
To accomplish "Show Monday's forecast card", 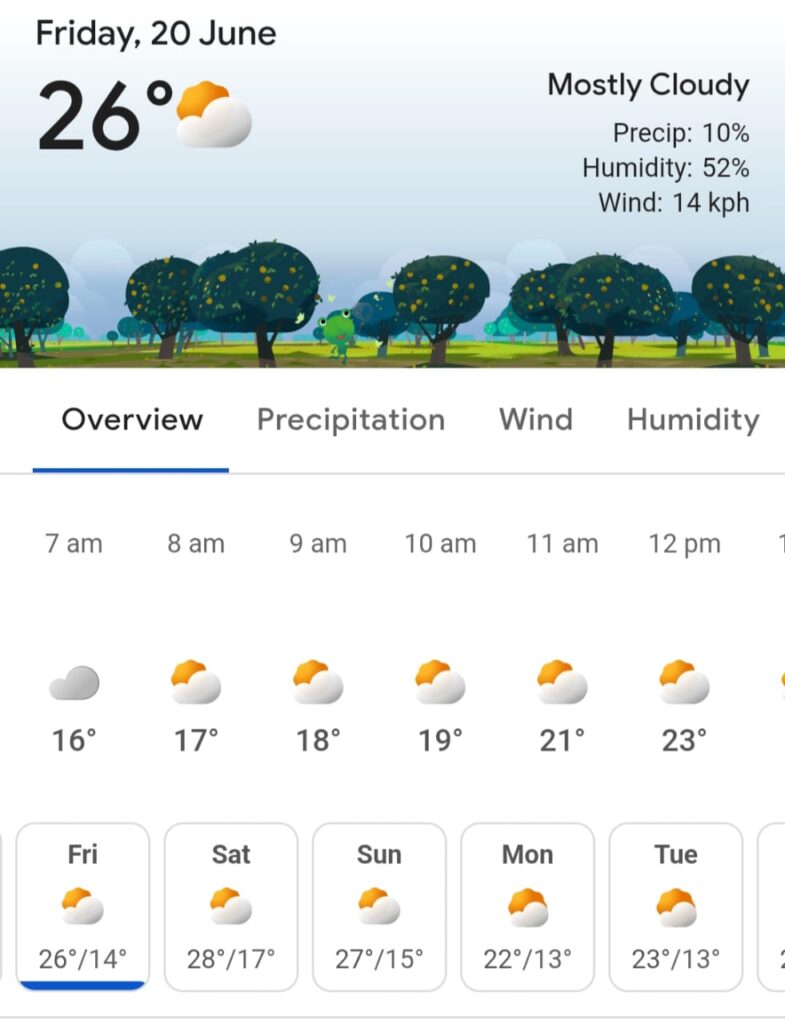I will point(527,906).
